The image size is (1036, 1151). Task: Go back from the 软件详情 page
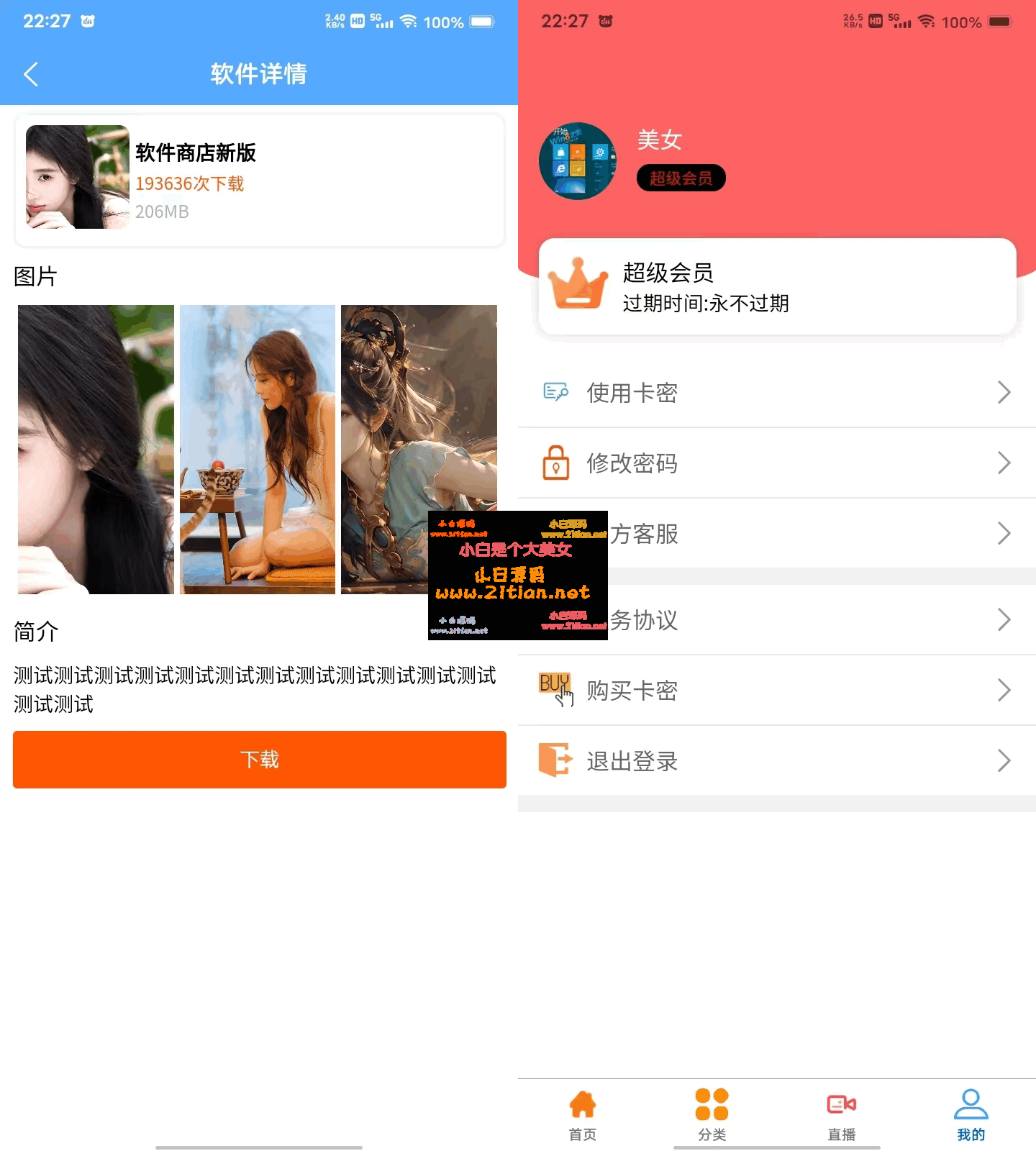31,74
